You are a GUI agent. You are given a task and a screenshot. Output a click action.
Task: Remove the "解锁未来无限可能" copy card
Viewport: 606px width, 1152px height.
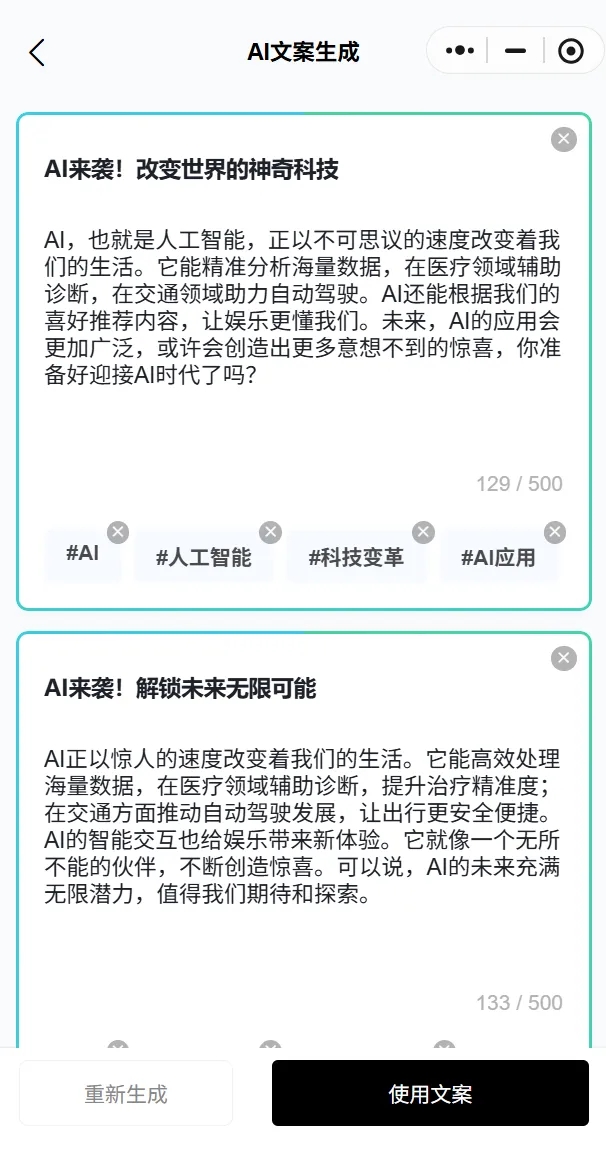[564, 658]
